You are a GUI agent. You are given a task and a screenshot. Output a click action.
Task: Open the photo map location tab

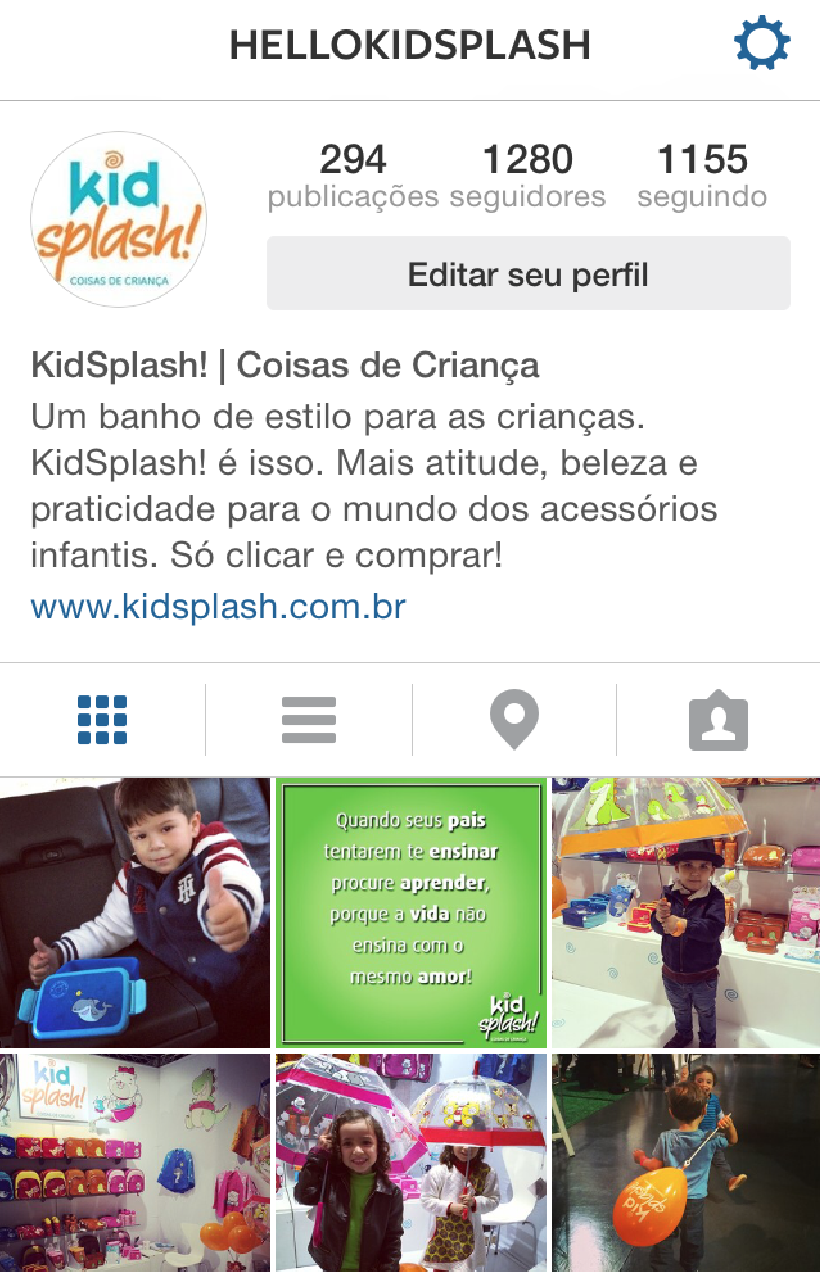coord(514,720)
